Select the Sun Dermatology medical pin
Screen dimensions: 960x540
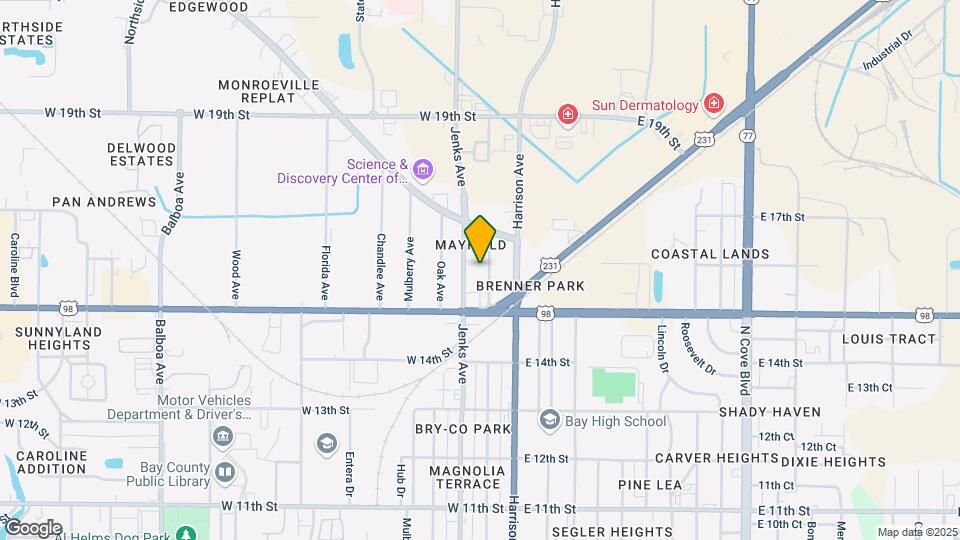coord(713,103)
